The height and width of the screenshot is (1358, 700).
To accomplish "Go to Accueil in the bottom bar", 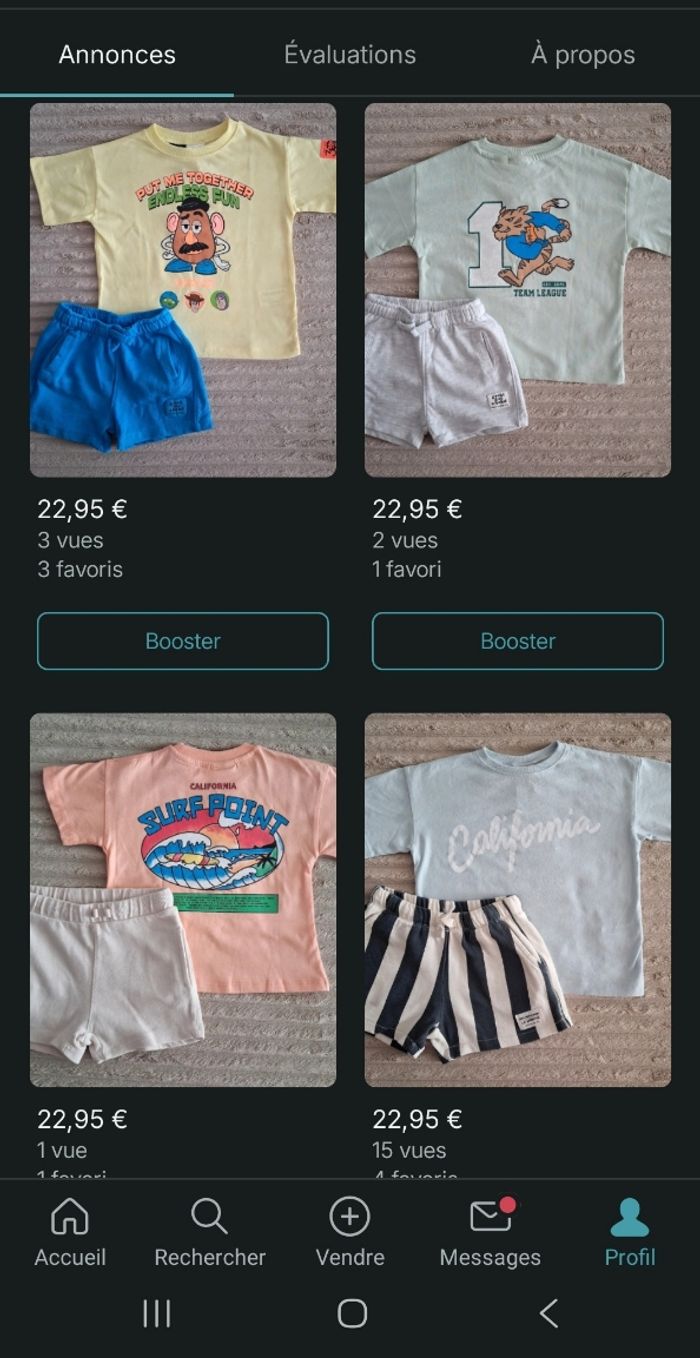I will (x=70, y=1233).
